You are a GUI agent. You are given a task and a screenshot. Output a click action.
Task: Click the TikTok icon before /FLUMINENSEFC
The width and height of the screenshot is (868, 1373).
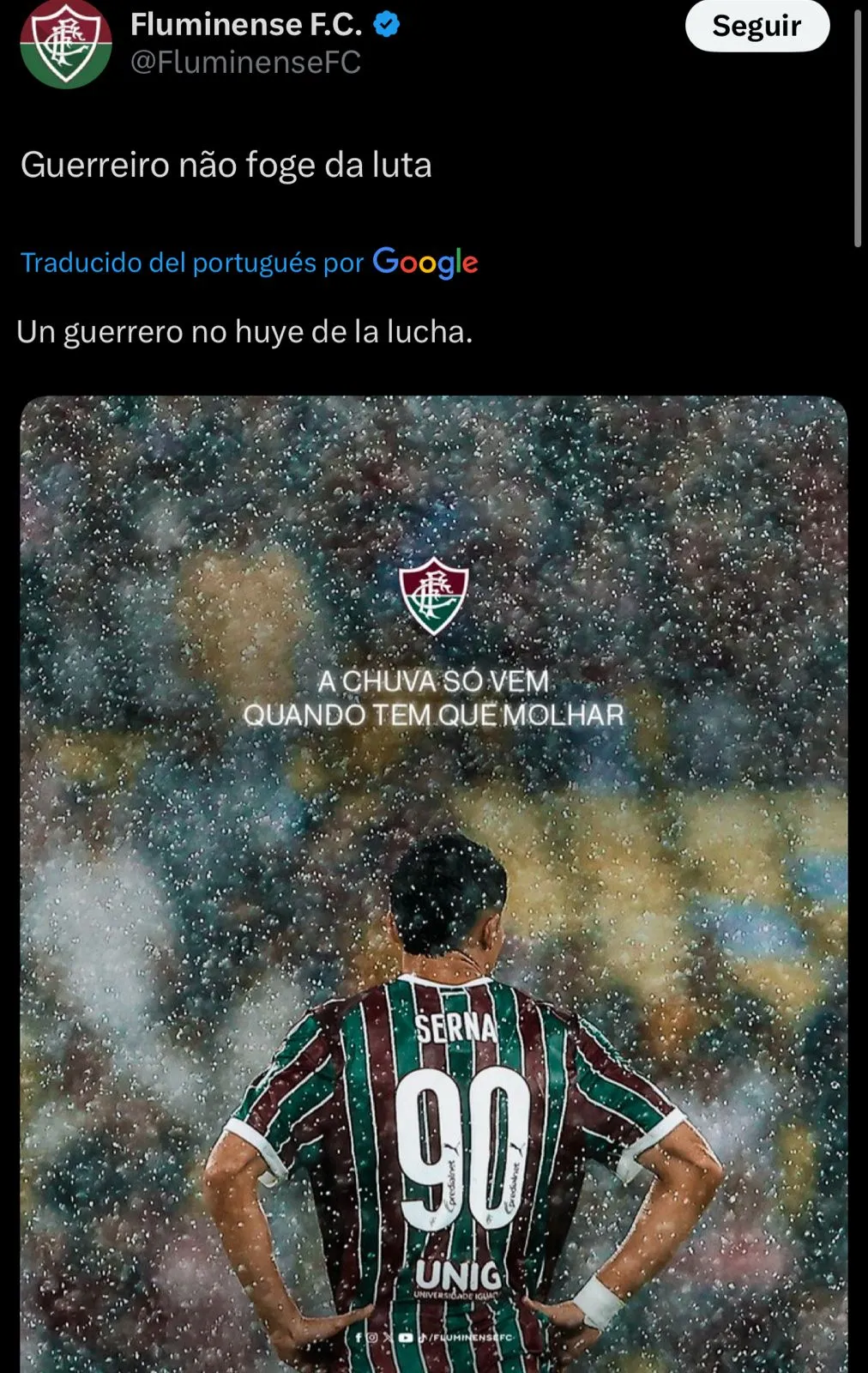tap(423, 1338)
